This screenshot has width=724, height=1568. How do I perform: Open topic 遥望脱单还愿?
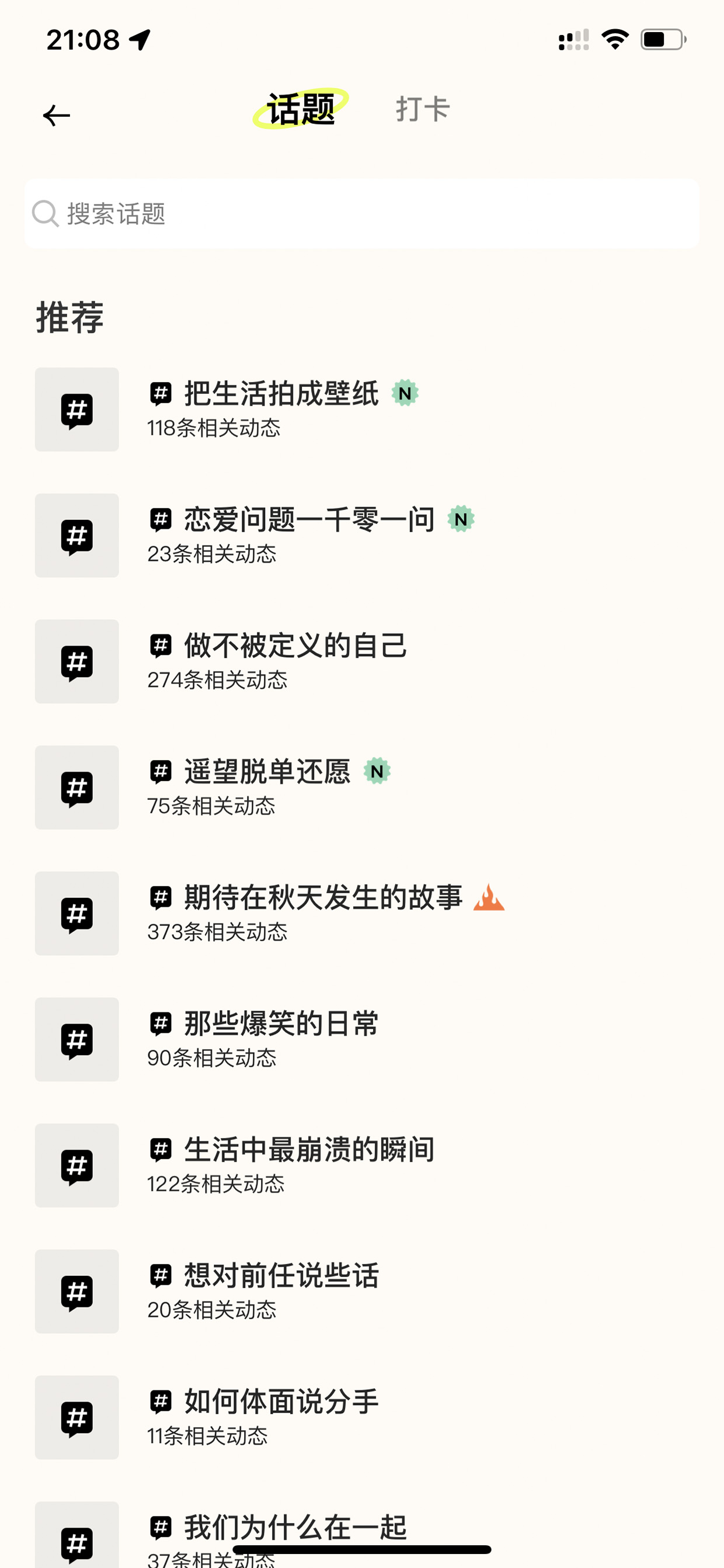[362, 788]
